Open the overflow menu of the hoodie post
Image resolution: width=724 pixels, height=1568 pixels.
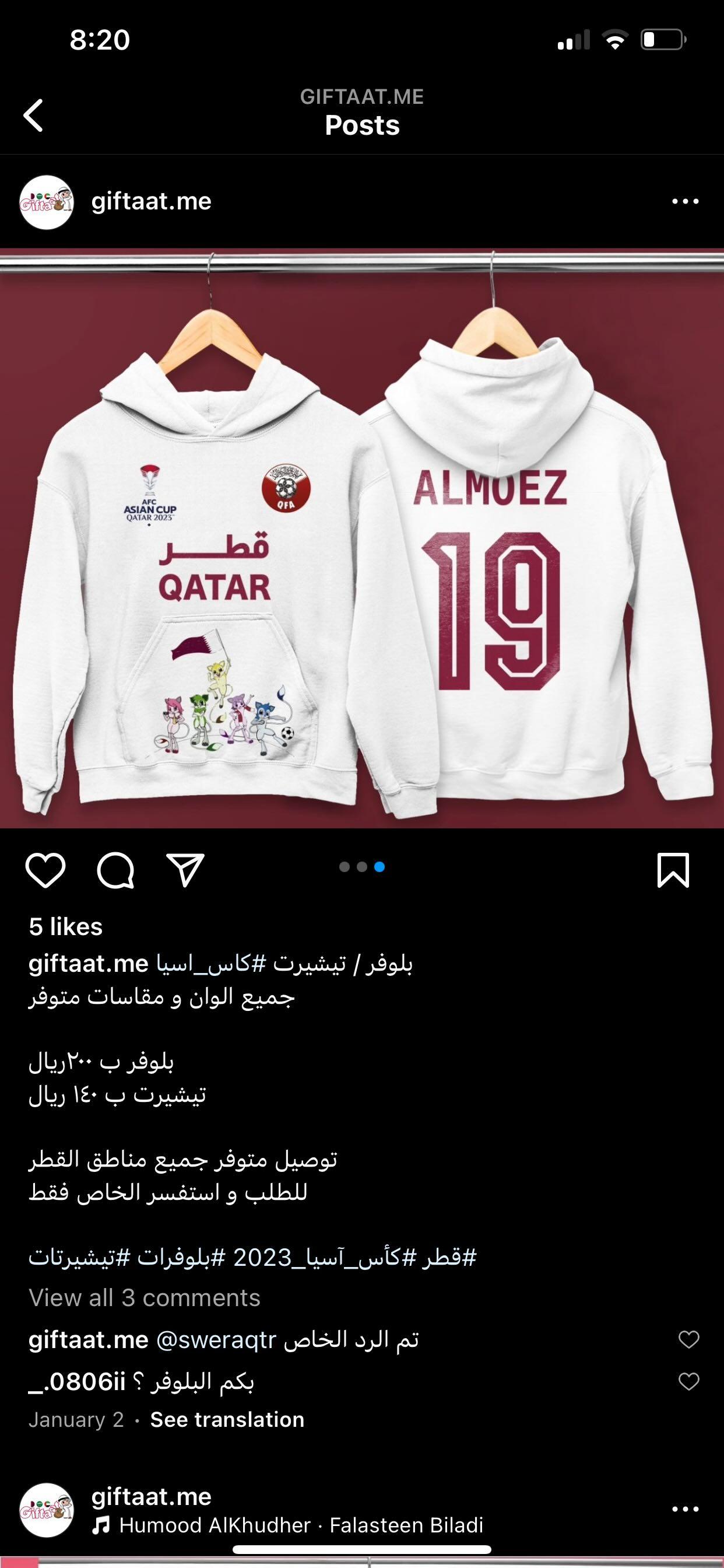pos(685,201)
